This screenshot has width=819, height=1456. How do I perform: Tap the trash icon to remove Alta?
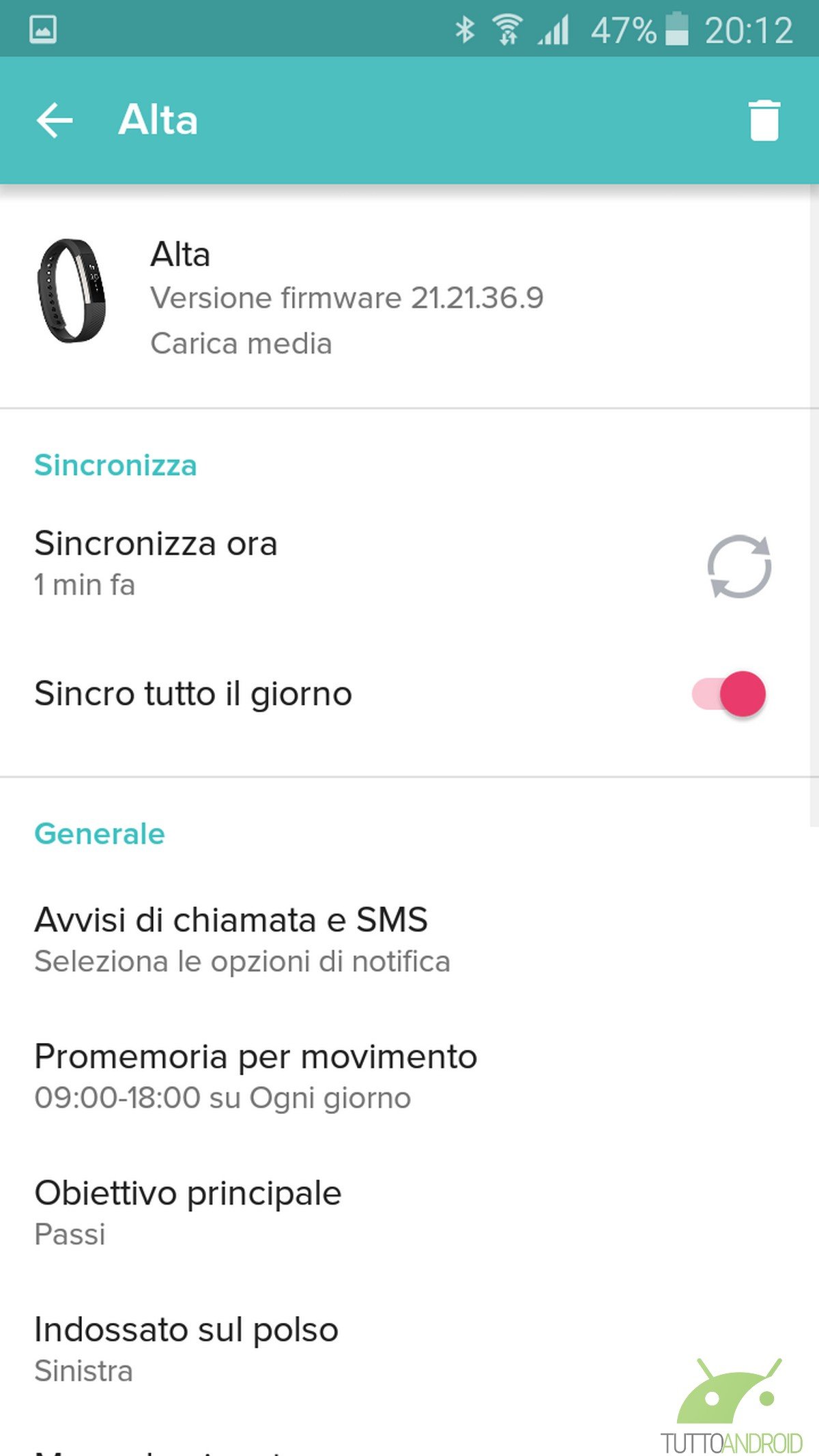[764, 120]
